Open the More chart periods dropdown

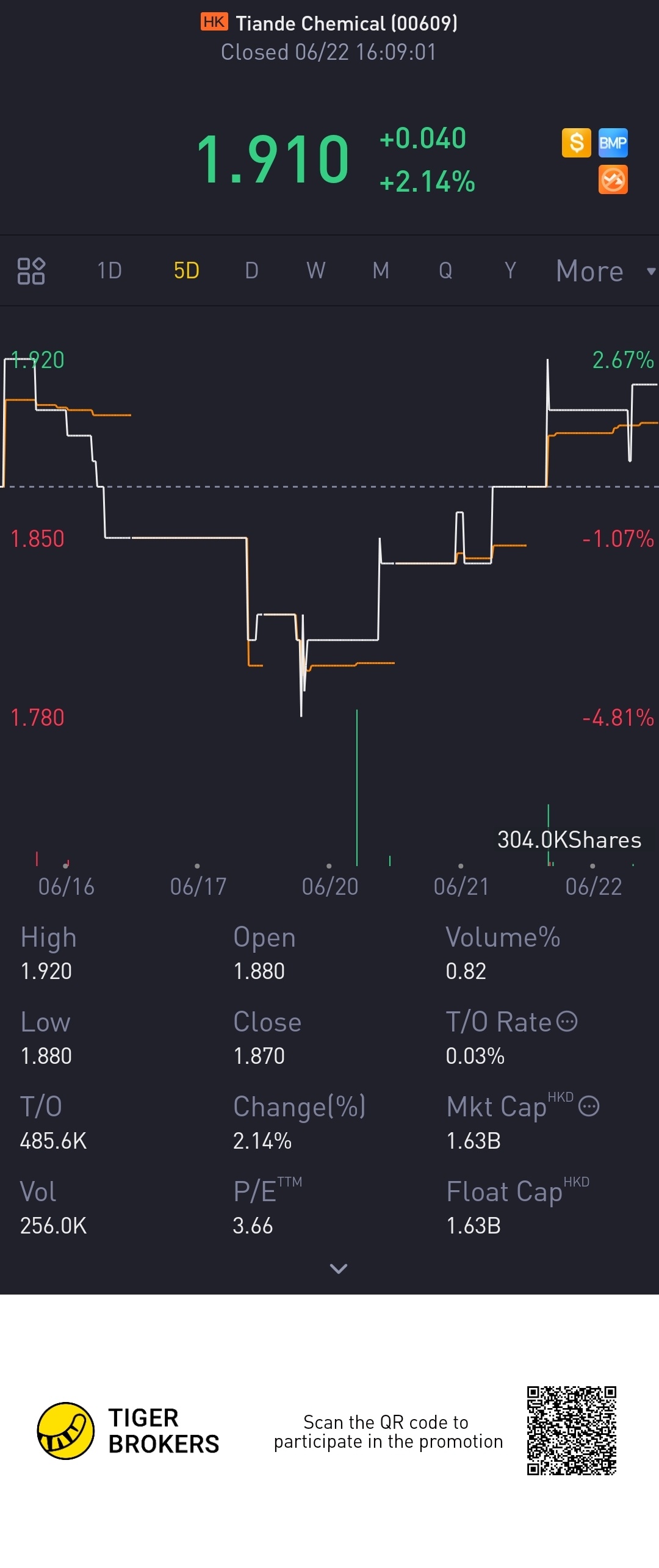(x=604, y=271)
